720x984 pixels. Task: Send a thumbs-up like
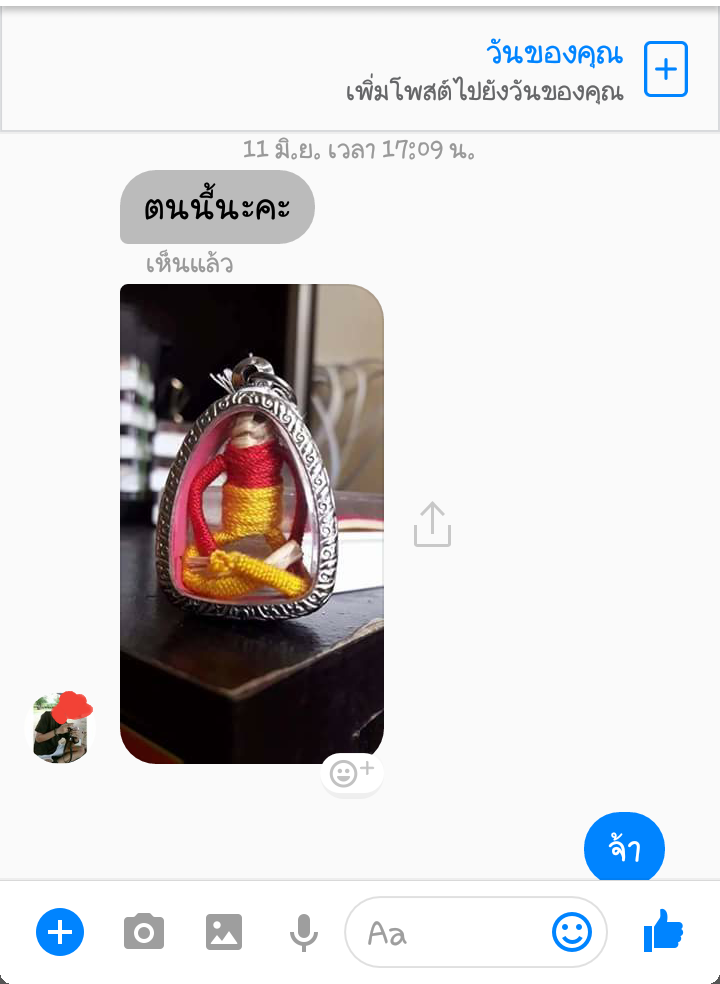coord(663,932)
